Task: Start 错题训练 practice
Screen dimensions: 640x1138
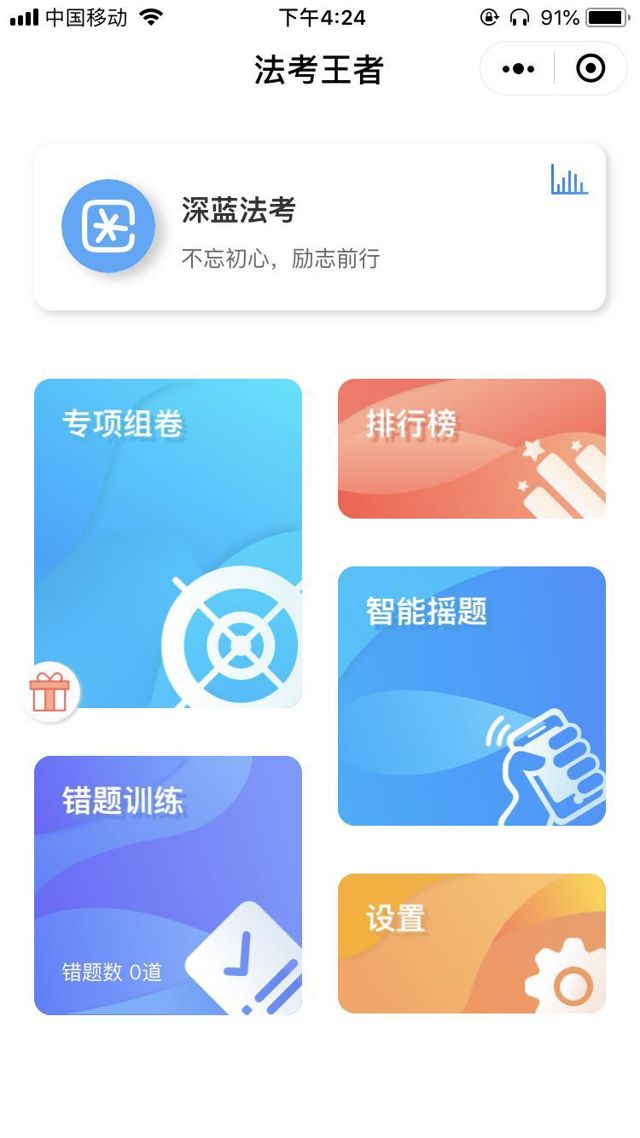Action: pos(168,885)
